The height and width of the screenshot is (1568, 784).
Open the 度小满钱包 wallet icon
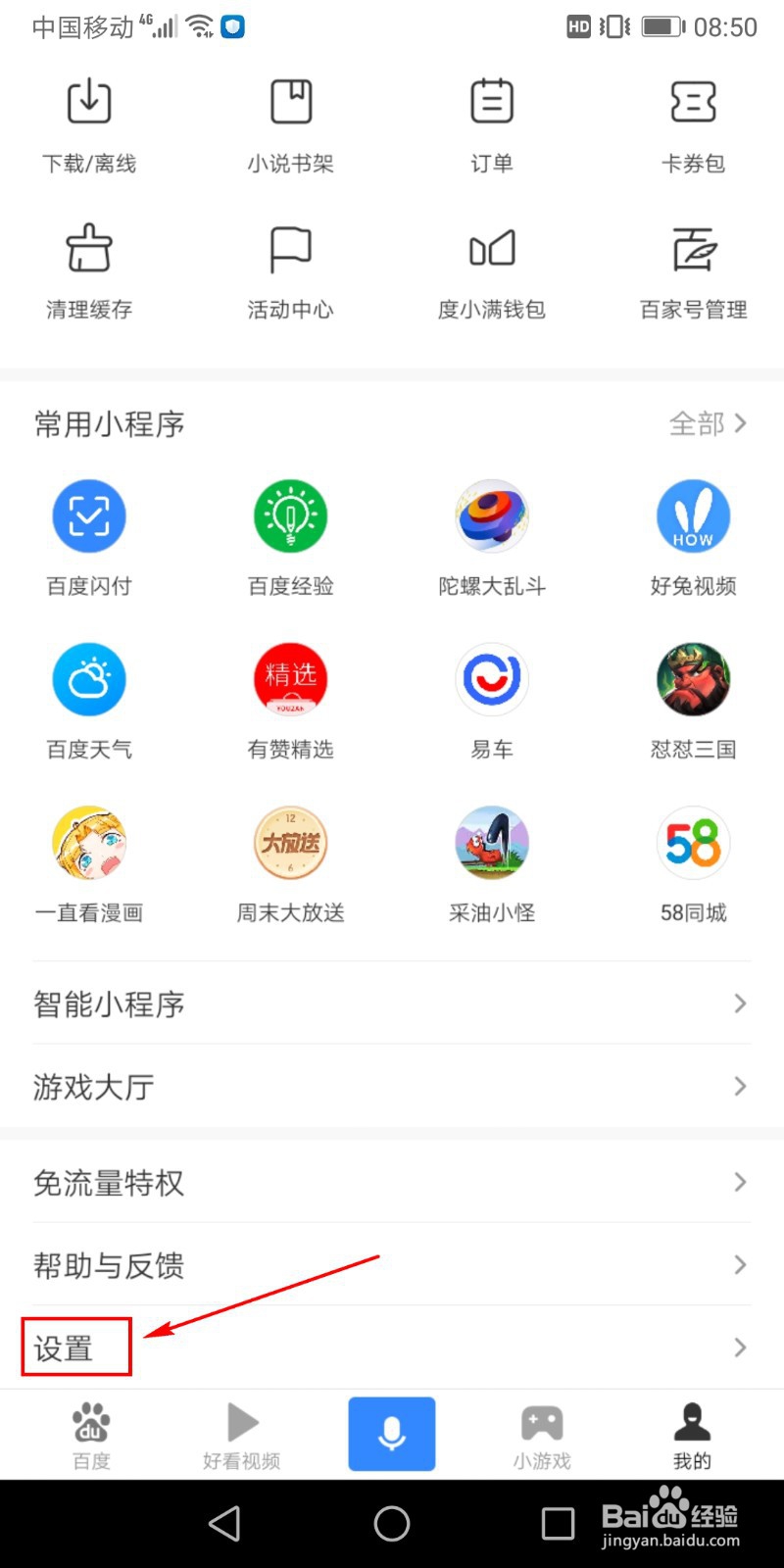(492, 271)
